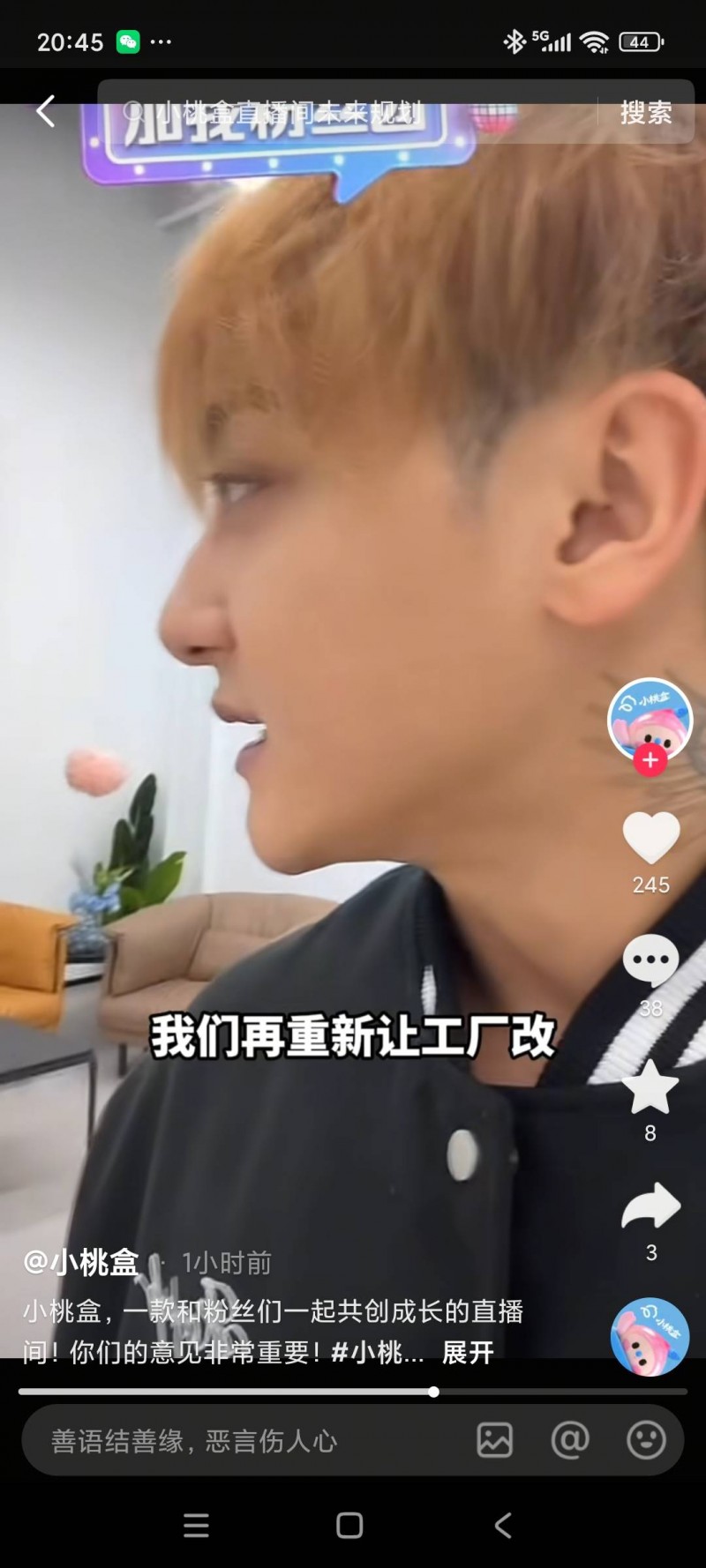
Task: Open the search field at the top
Action: [344, 112]
